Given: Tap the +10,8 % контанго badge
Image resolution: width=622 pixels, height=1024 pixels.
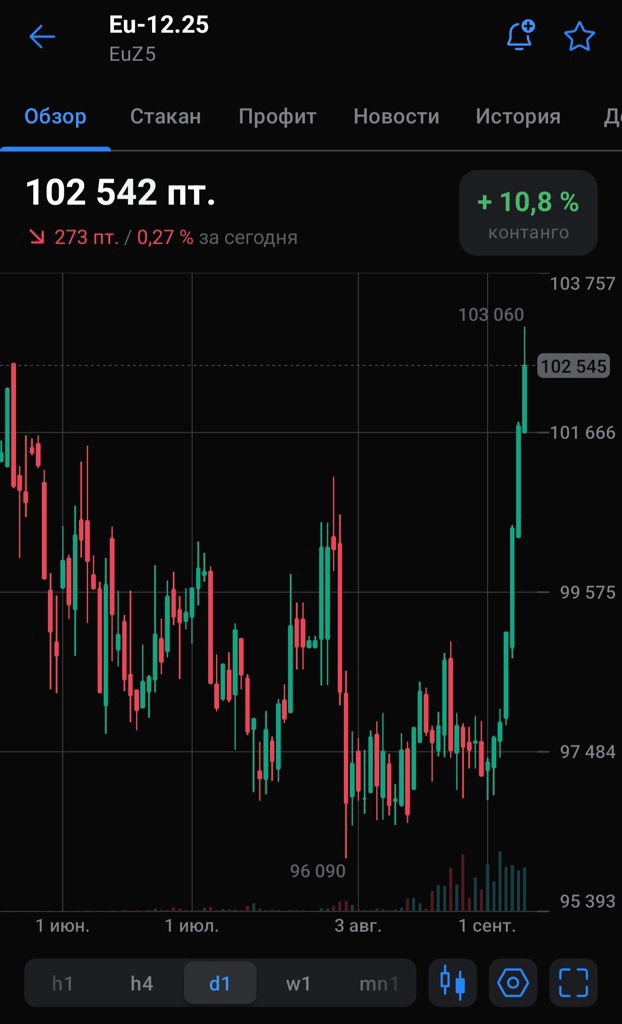Looking at the screenshot, I should coord(528,213).
